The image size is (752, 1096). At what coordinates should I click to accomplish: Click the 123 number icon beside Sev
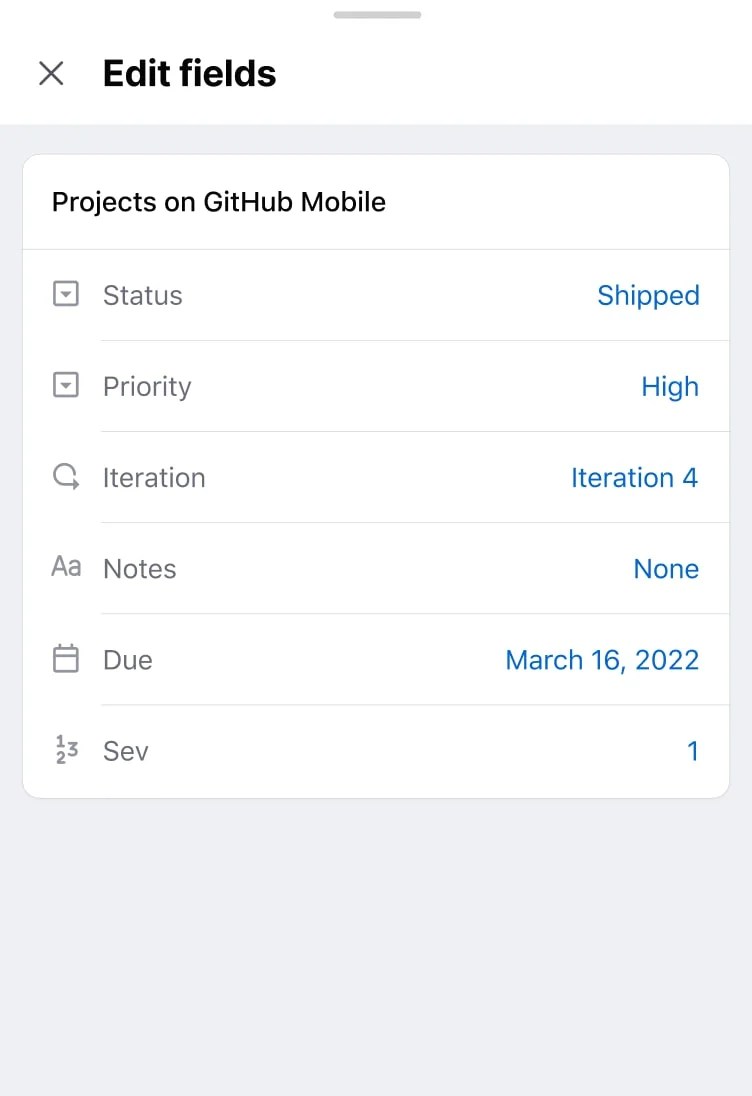(x=65, y=750)
